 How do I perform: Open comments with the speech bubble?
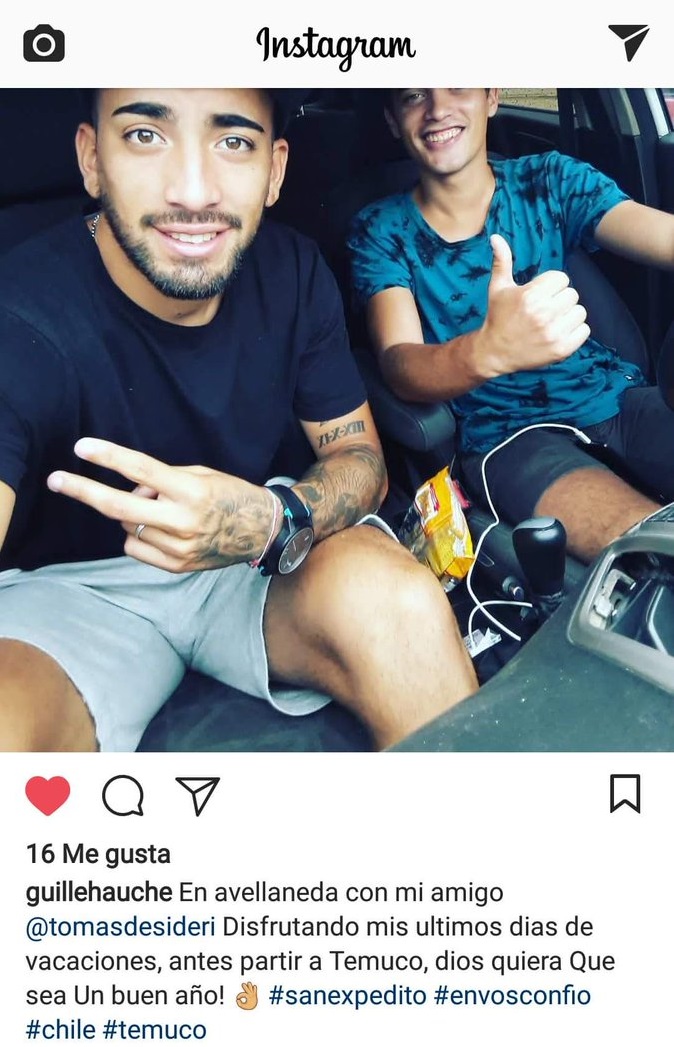click(x=123, y=796)
